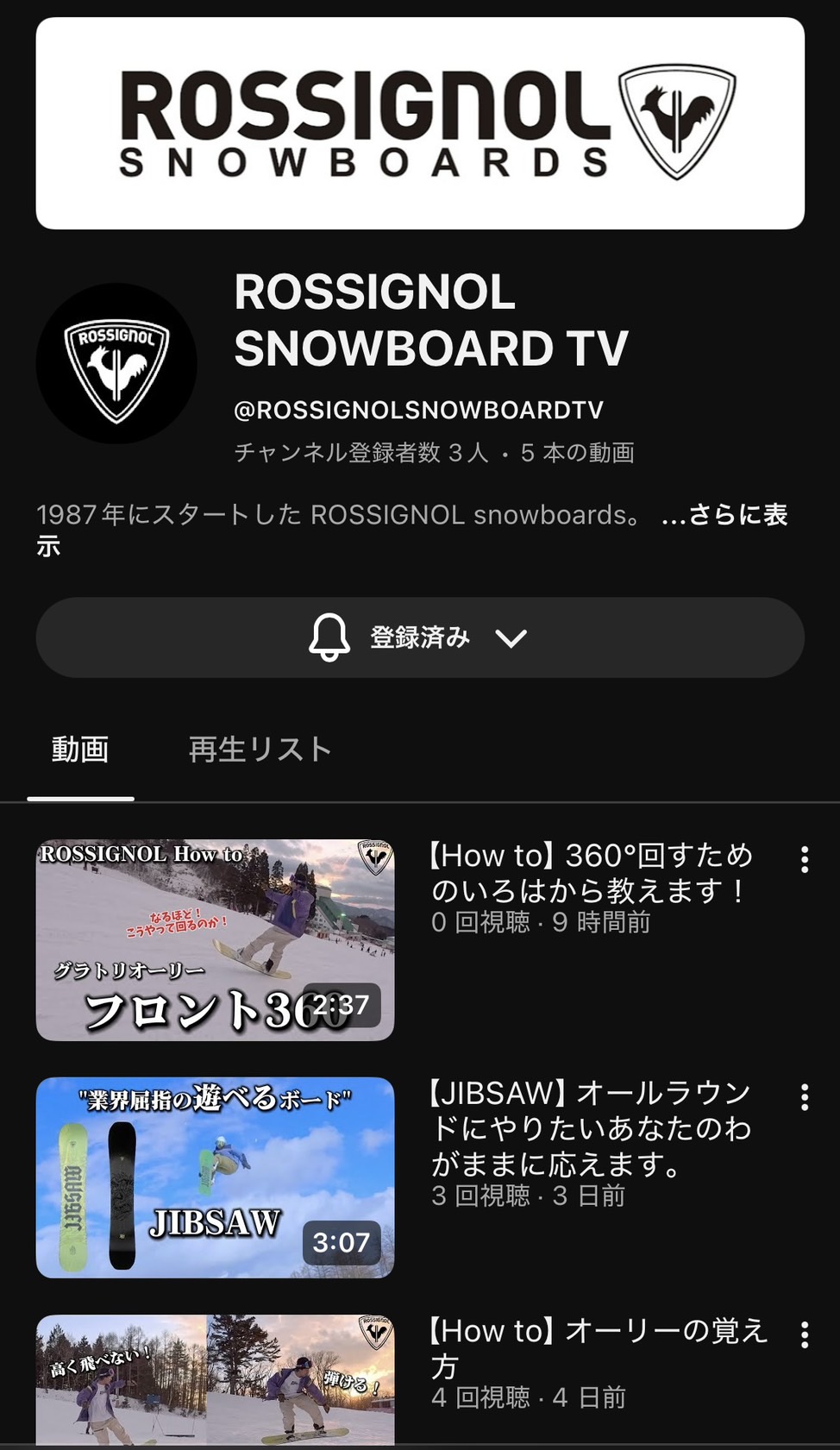Open more options for the JIBSAW video
Screen dimensions: 840x1450
804,1097
